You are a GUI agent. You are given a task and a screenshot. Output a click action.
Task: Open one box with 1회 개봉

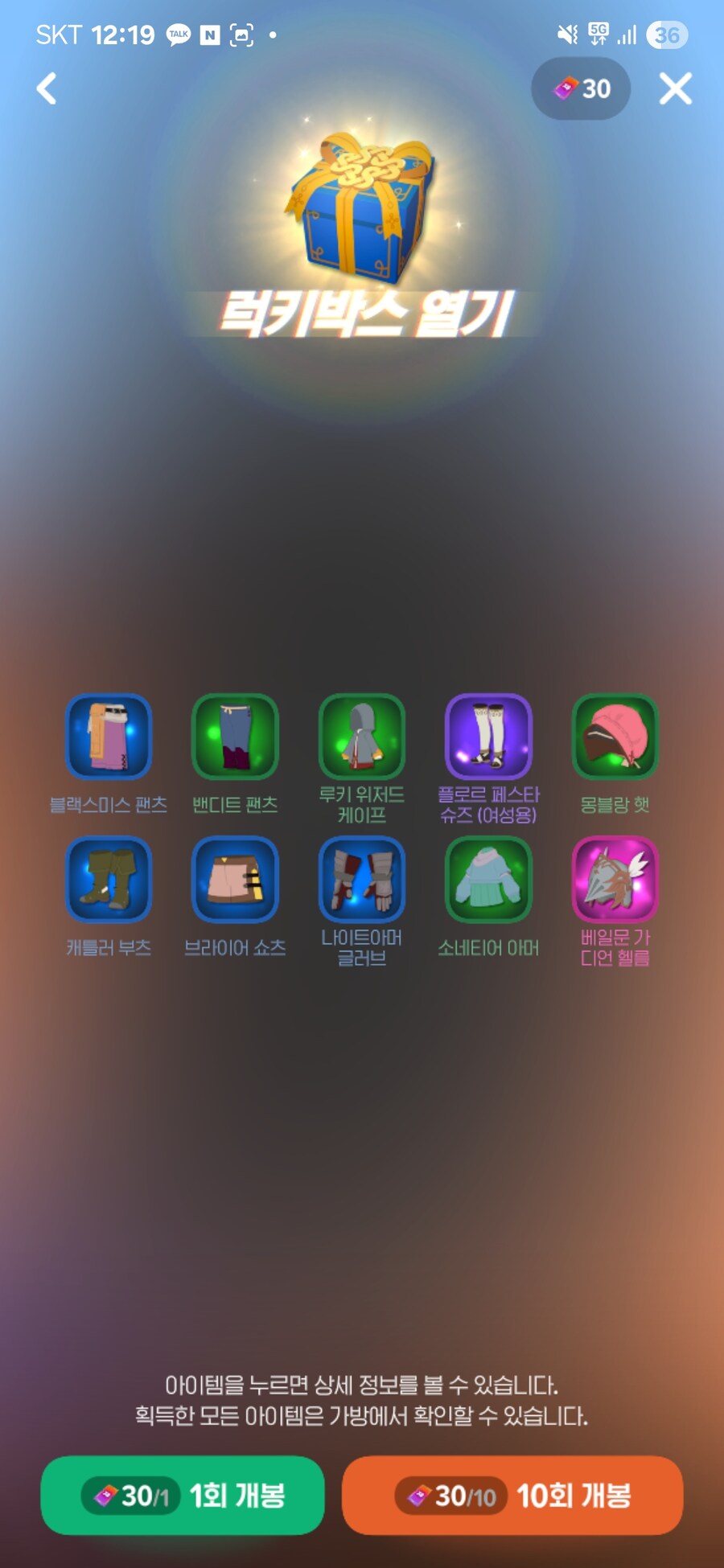click(183, 1496)
